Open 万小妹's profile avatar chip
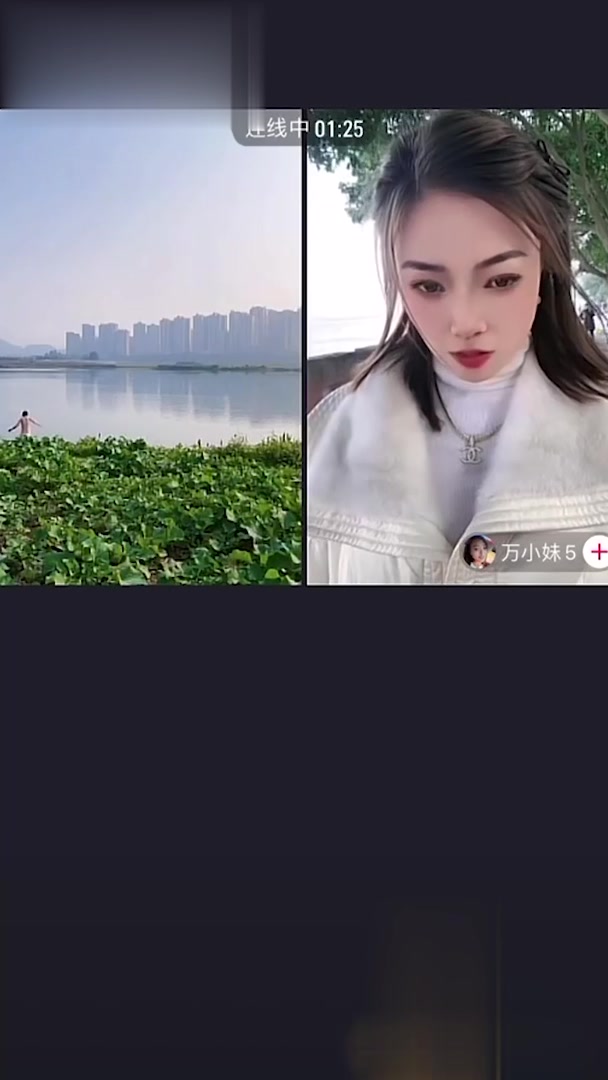The image size is (608, 1080). point(479,552)
